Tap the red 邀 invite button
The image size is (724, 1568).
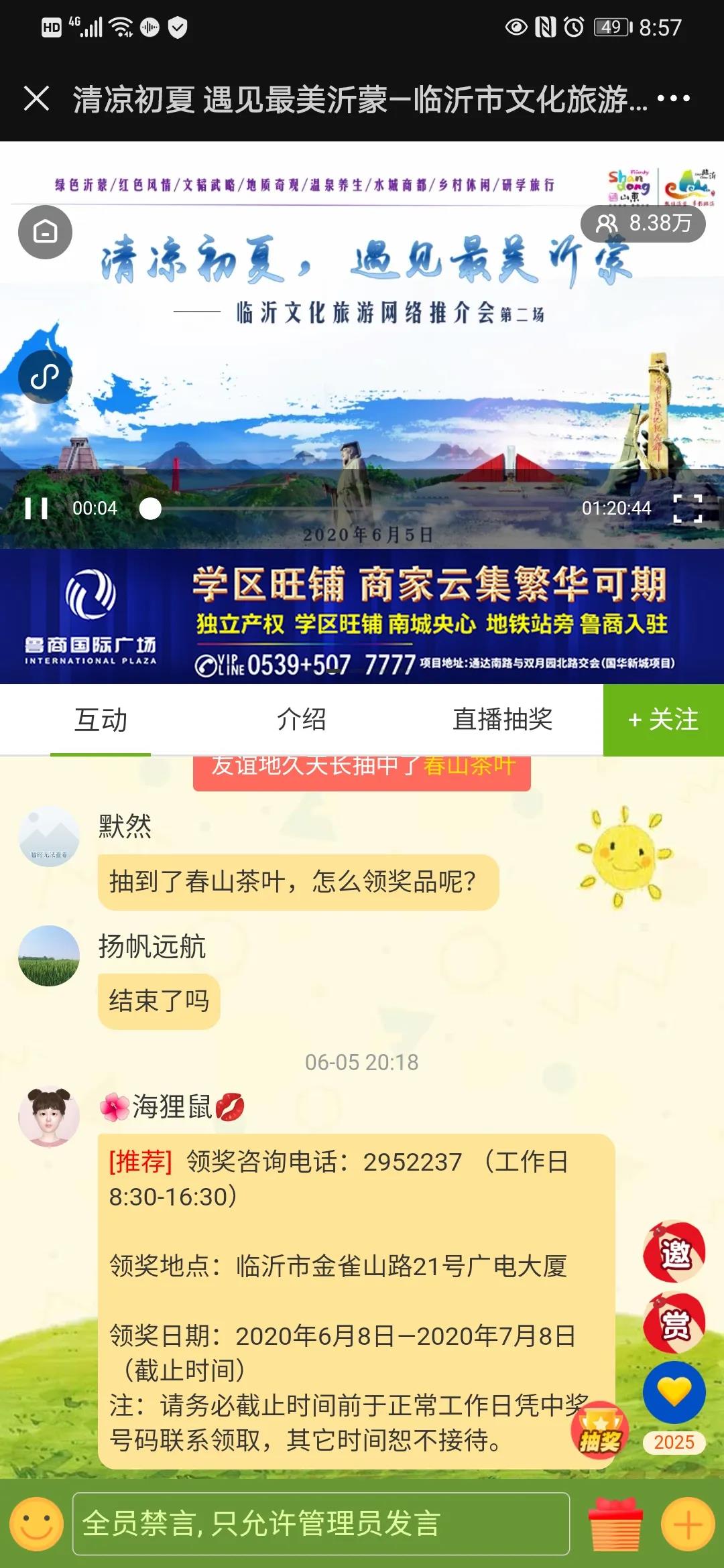point(674,1252)
